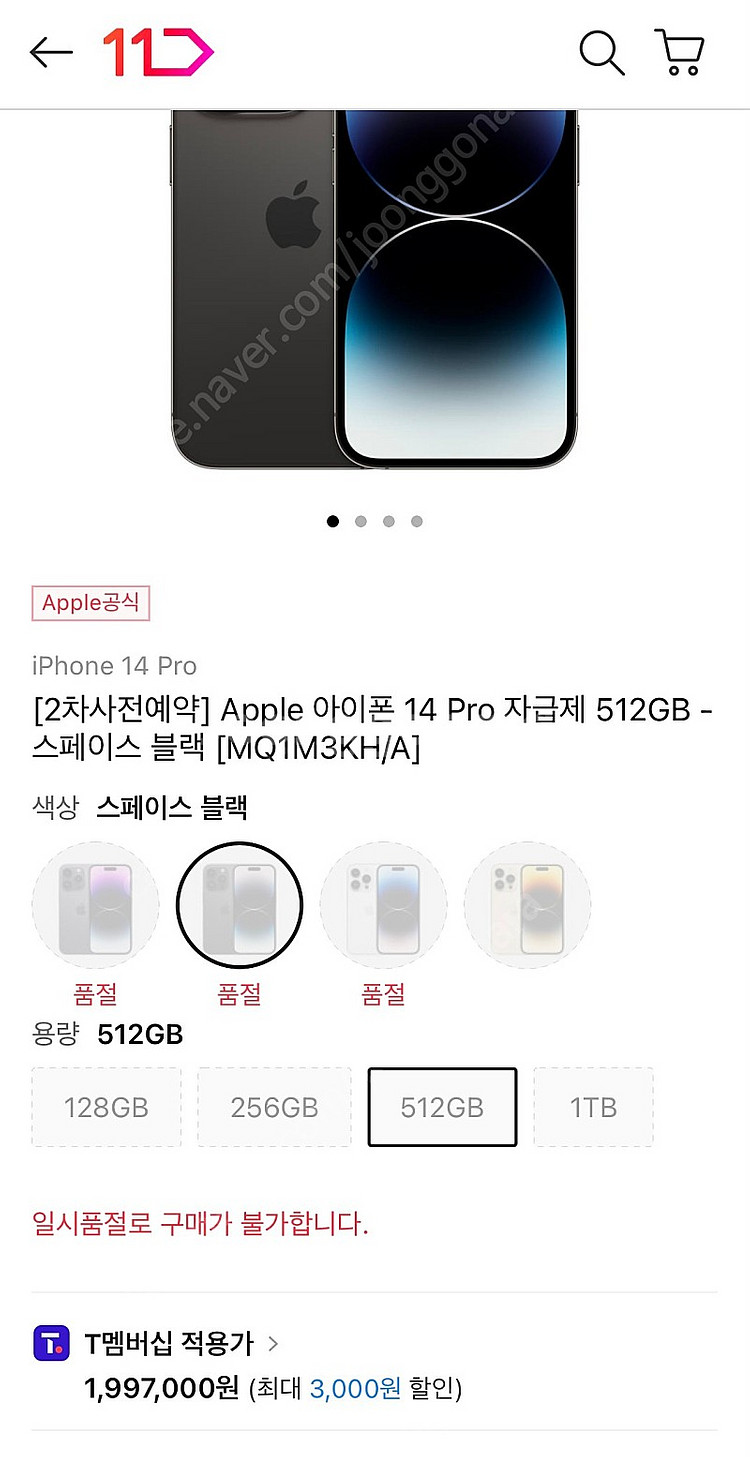Select the space black color option
The image size is (750, 1457).
tap(239, 905)
